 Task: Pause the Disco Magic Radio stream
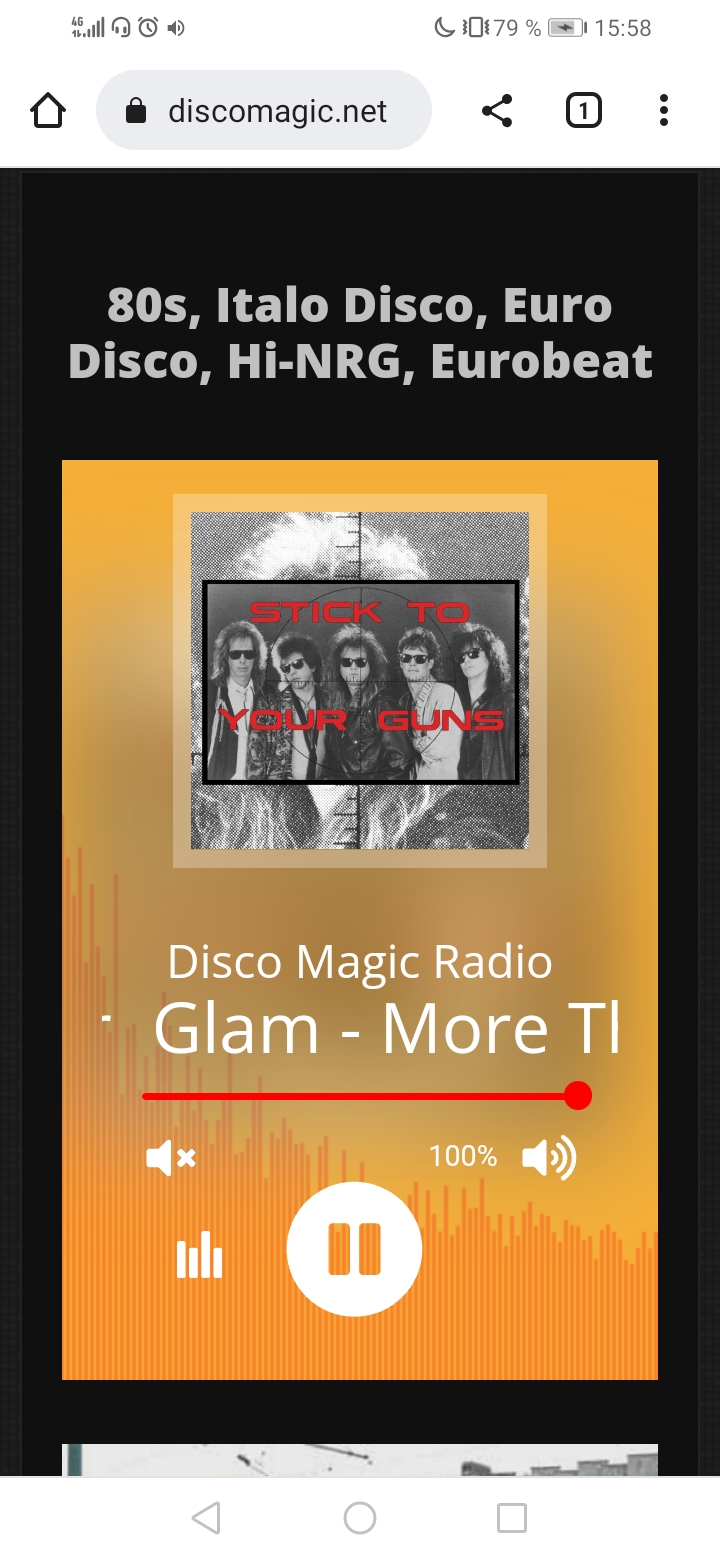click(x=354, y=1249)
